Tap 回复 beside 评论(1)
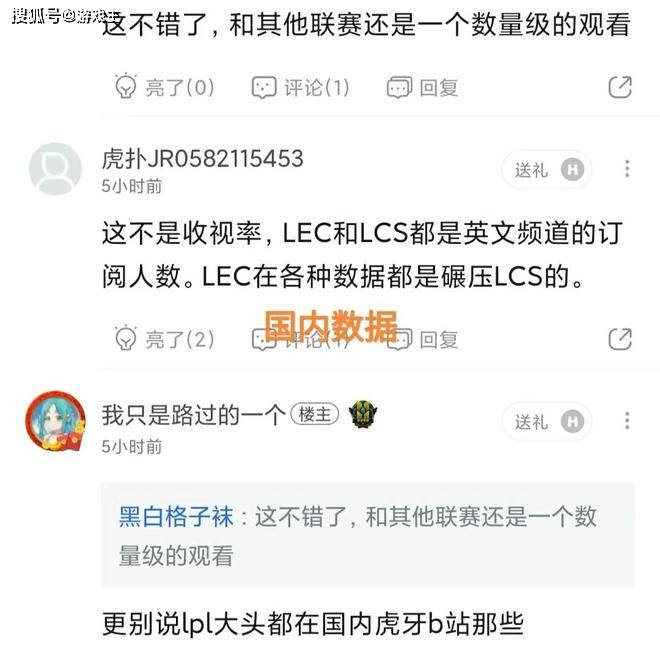The height and width of the screenshot is (657, 660). (422, 87)
